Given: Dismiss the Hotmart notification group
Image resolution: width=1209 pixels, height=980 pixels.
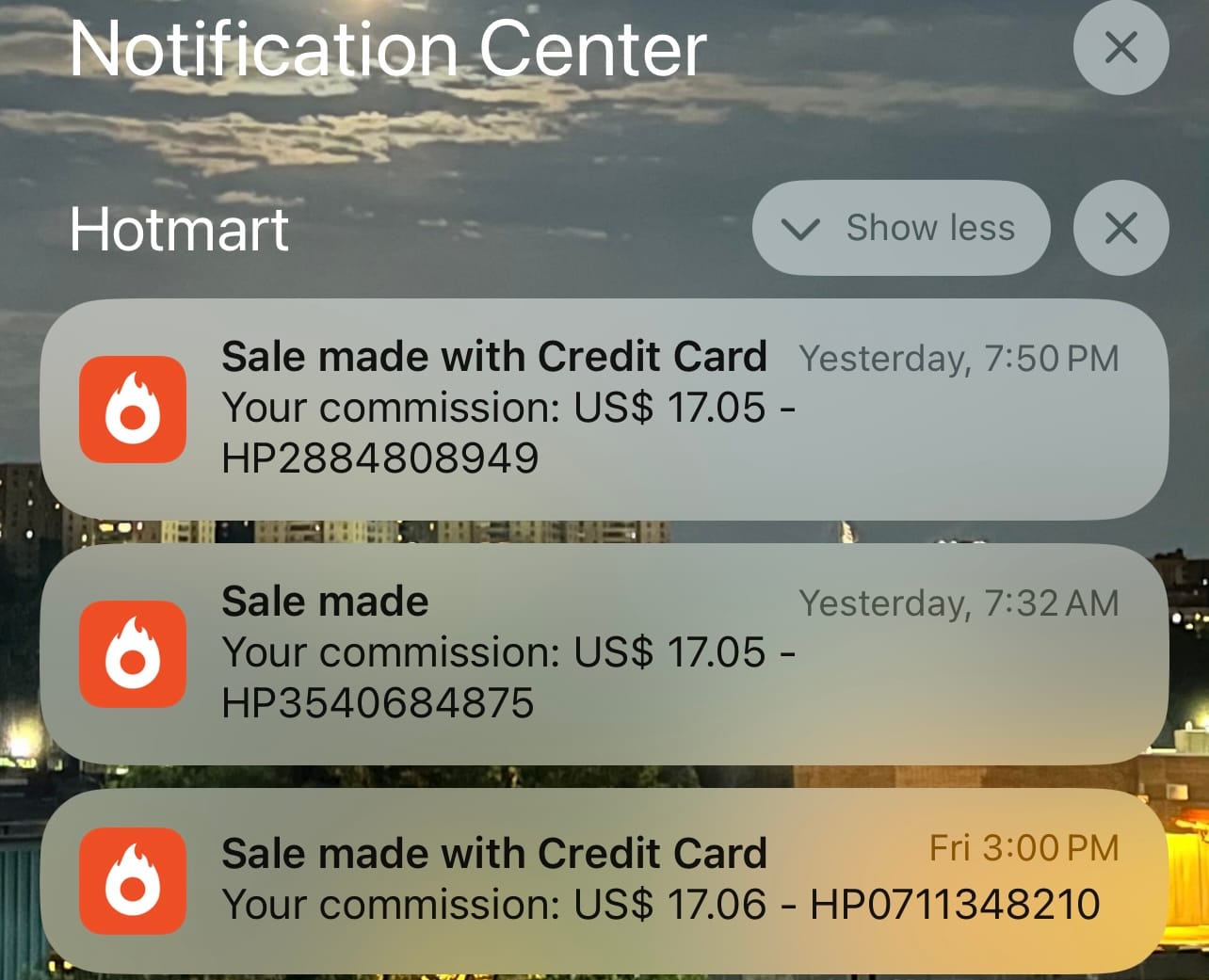Looking at the screenshot, I should pyautogui.click(x=1120, y=228).
